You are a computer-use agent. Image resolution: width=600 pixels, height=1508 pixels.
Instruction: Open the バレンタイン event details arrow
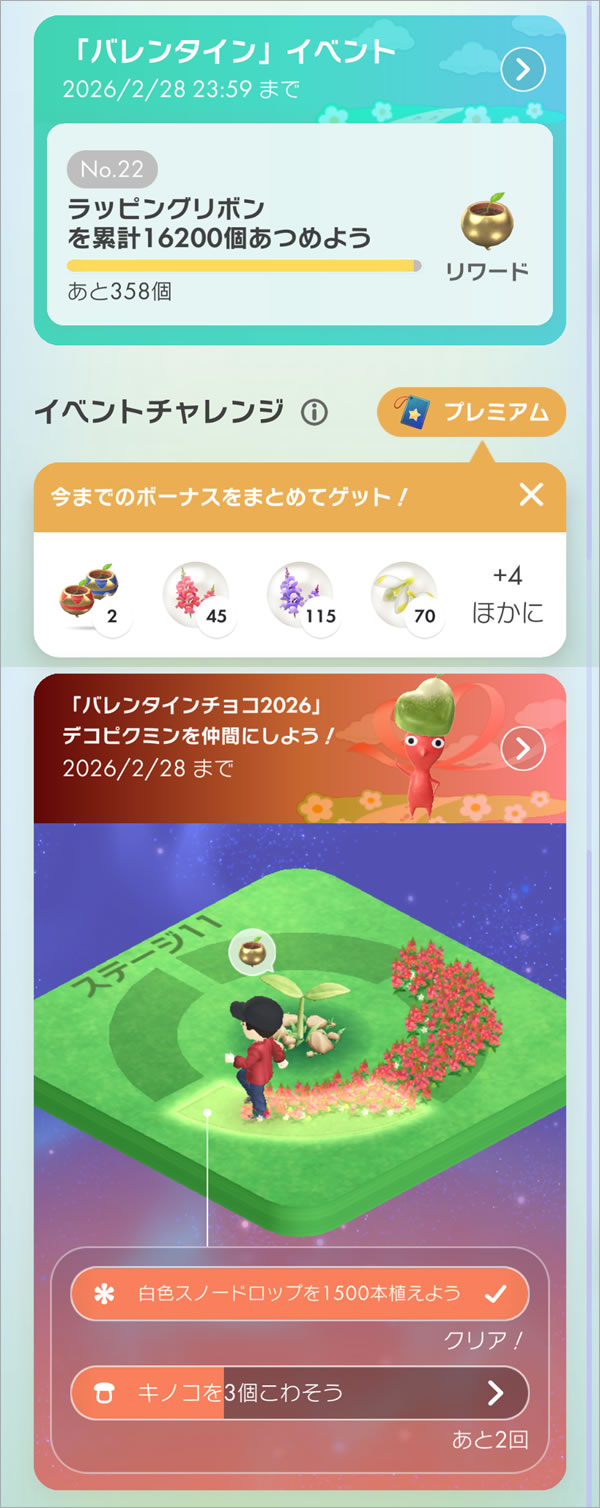pyautogui.click(x=523, y=69)
